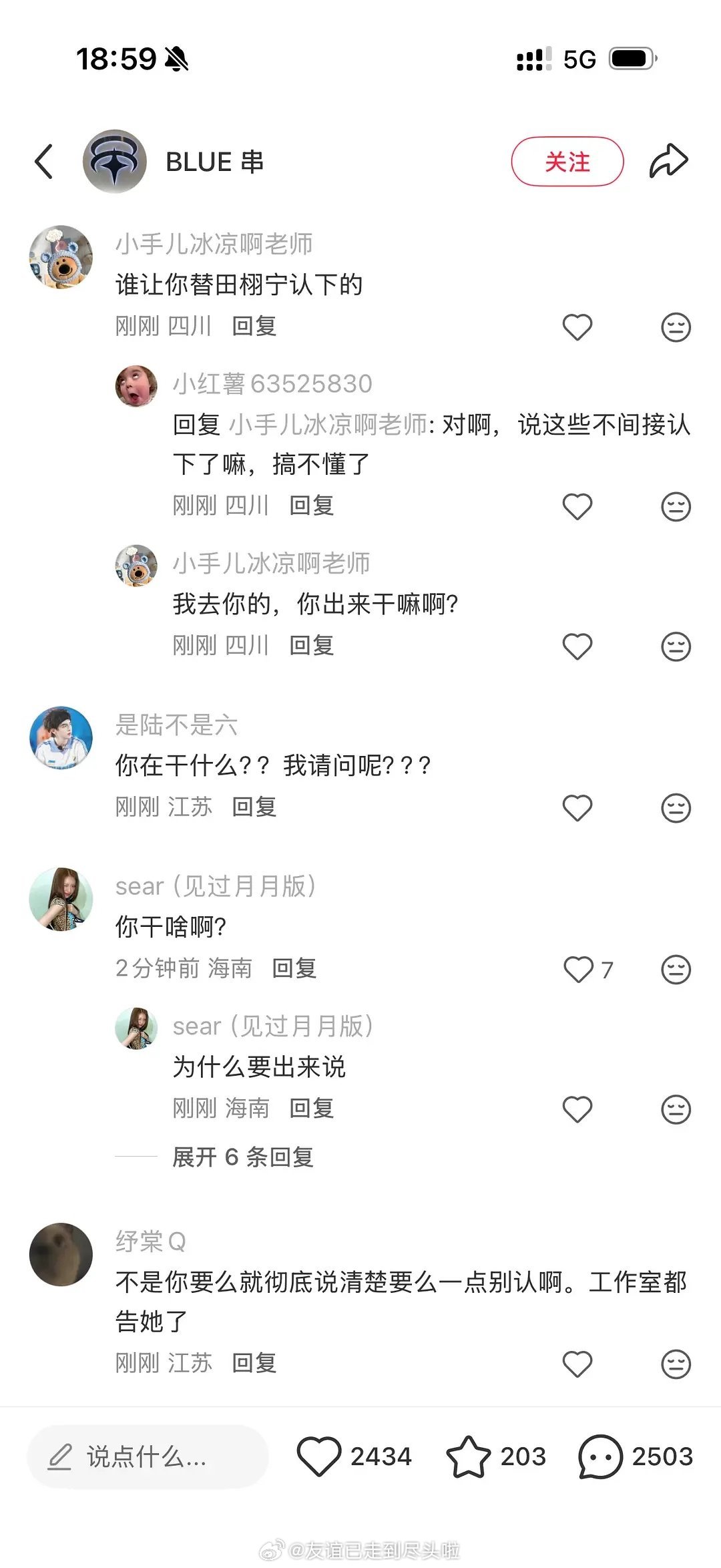Screen dimensions: 721x1568
Task: Click the 关注 follow button
Action: (567, 162)
